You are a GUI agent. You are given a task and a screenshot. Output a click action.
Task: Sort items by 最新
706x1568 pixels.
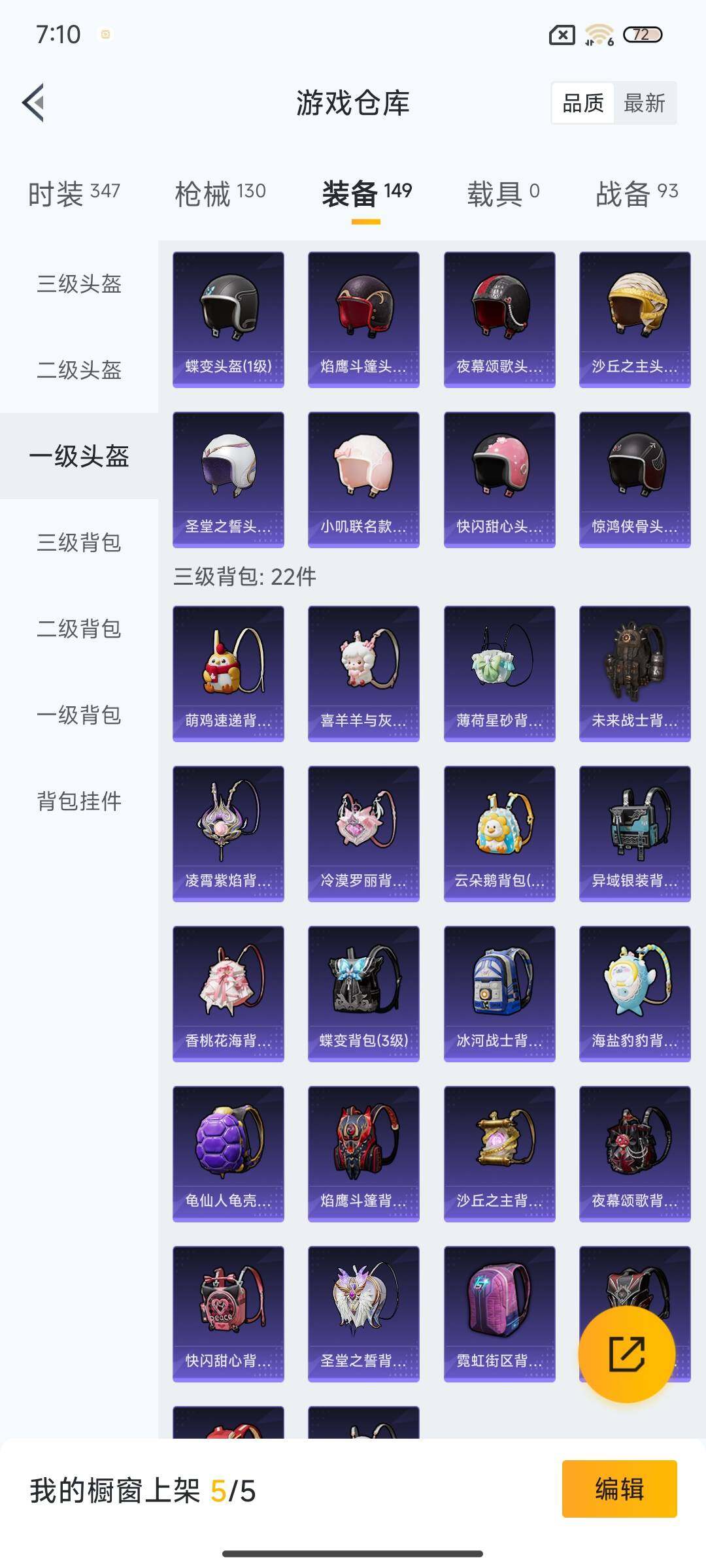[x=644, y=103]
